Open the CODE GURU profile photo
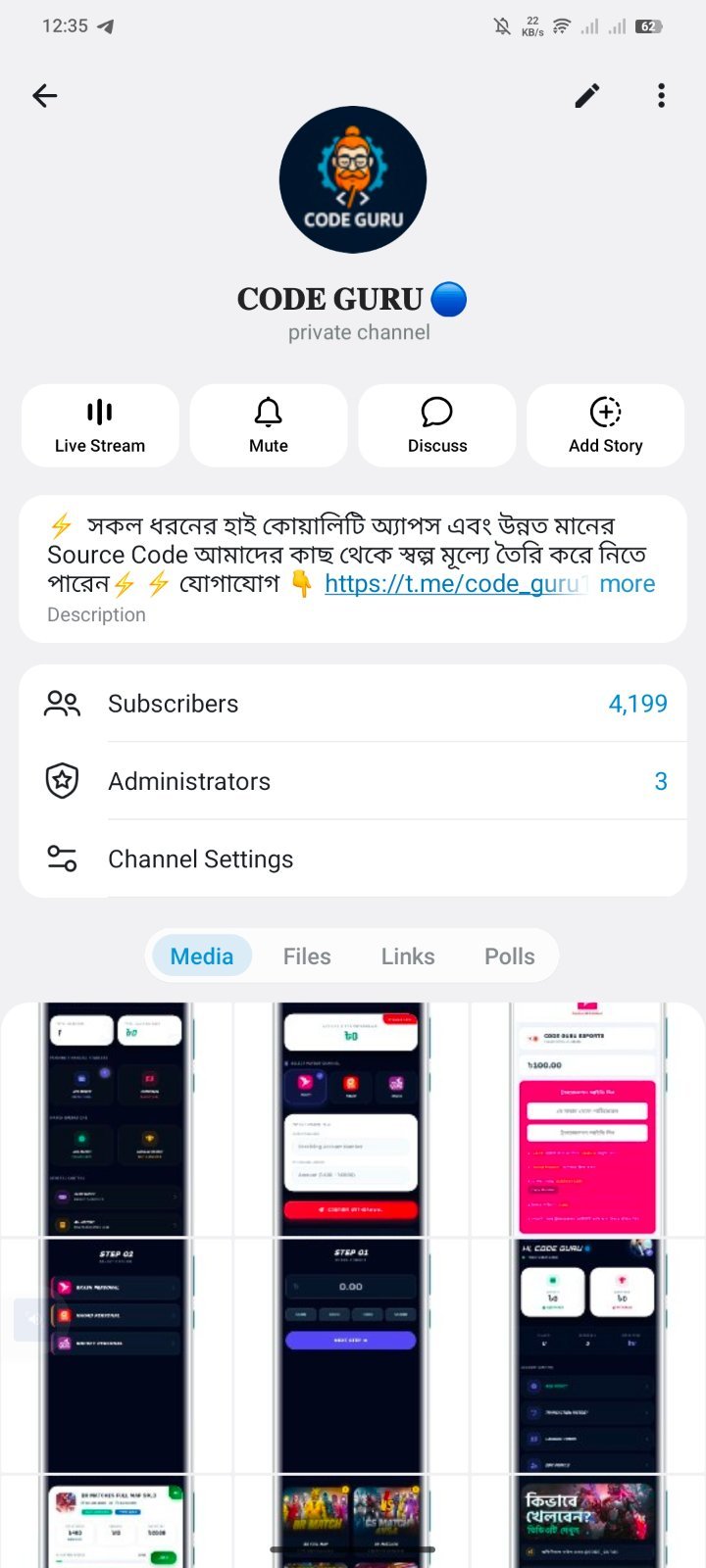This screenshot has height=1568, width=706. click(x=353, y=180)
